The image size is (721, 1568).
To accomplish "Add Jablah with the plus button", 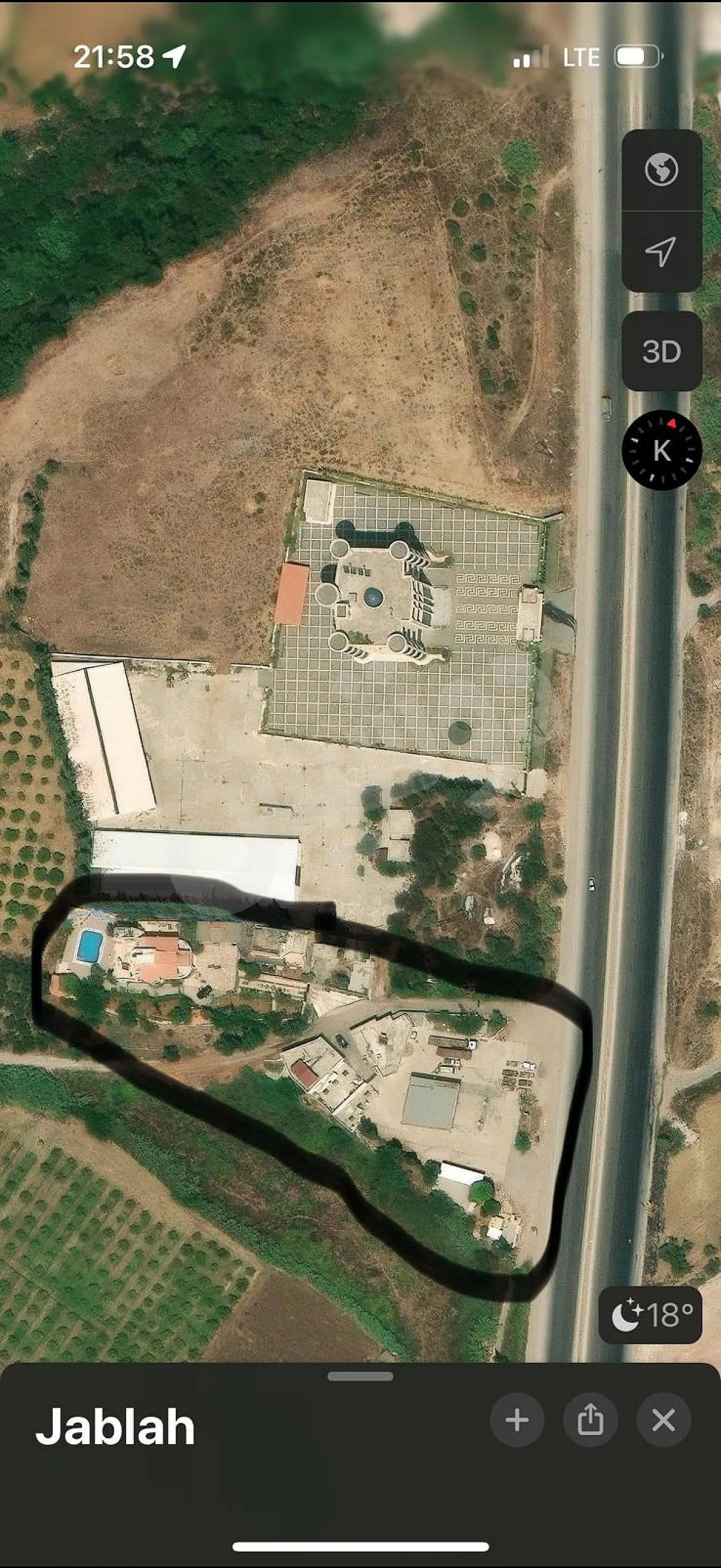I will pos(517,1421).
